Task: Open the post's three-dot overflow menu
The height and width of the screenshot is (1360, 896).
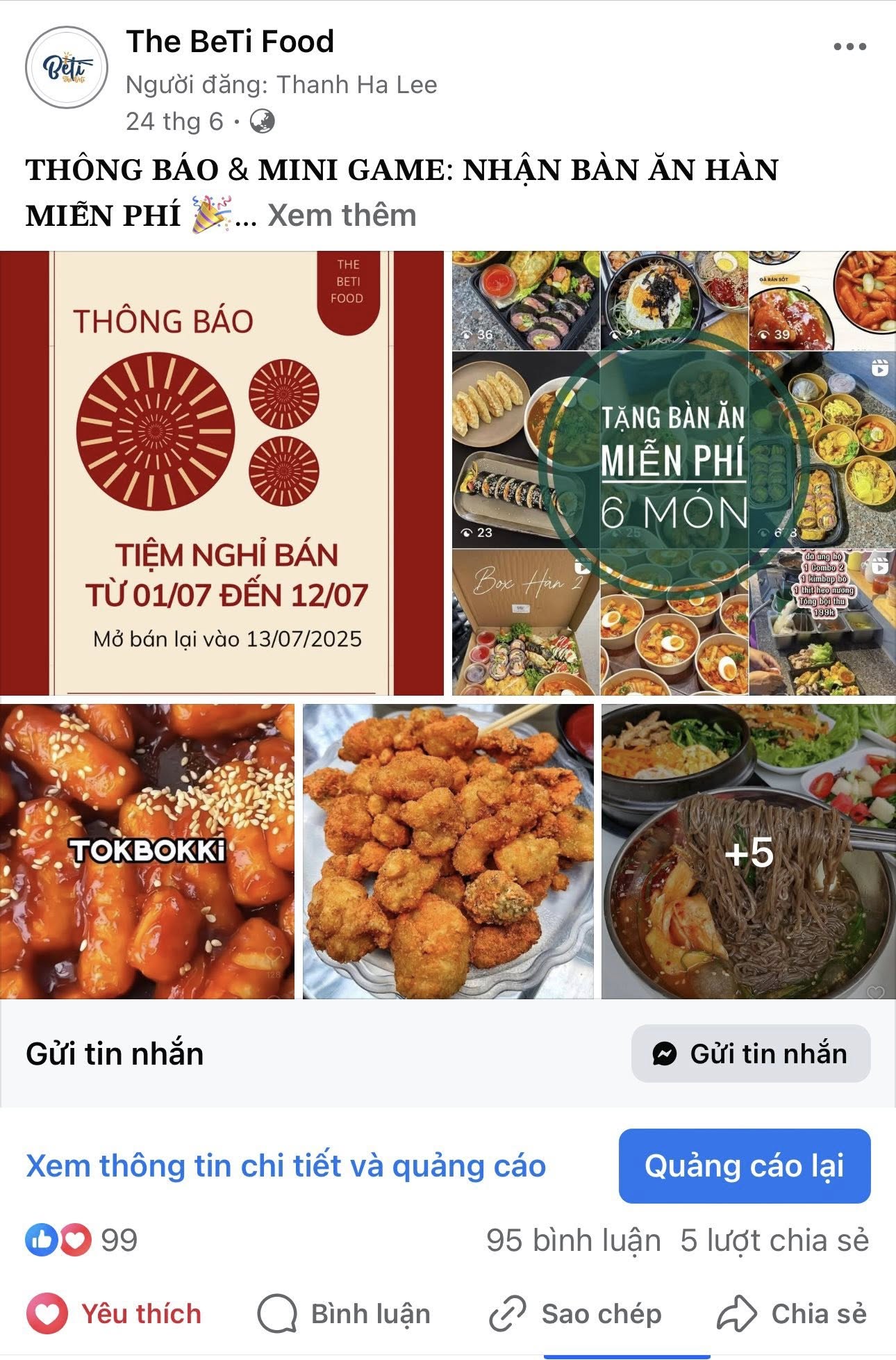Action: [x=849, y=47]
